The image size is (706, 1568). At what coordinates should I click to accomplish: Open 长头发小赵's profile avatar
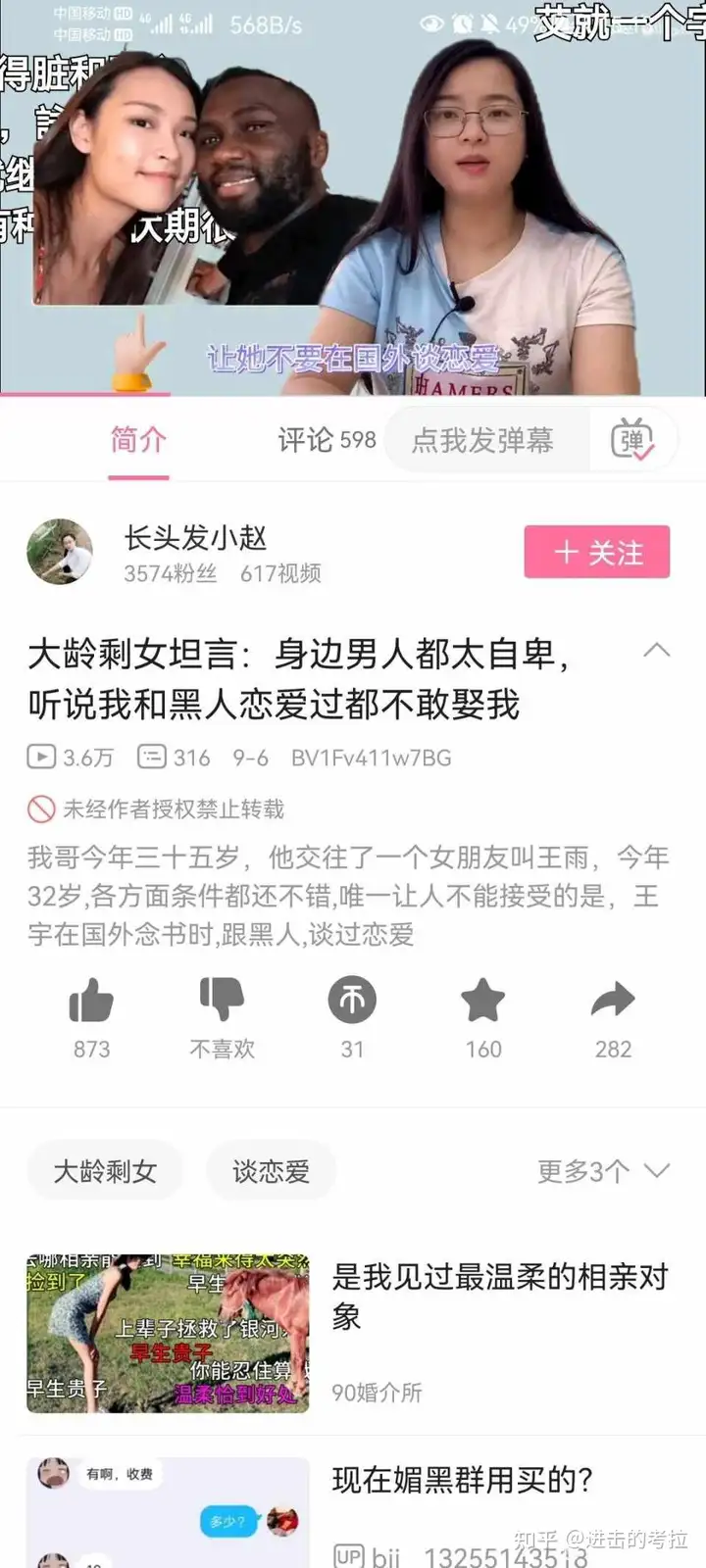click(60, 552)
